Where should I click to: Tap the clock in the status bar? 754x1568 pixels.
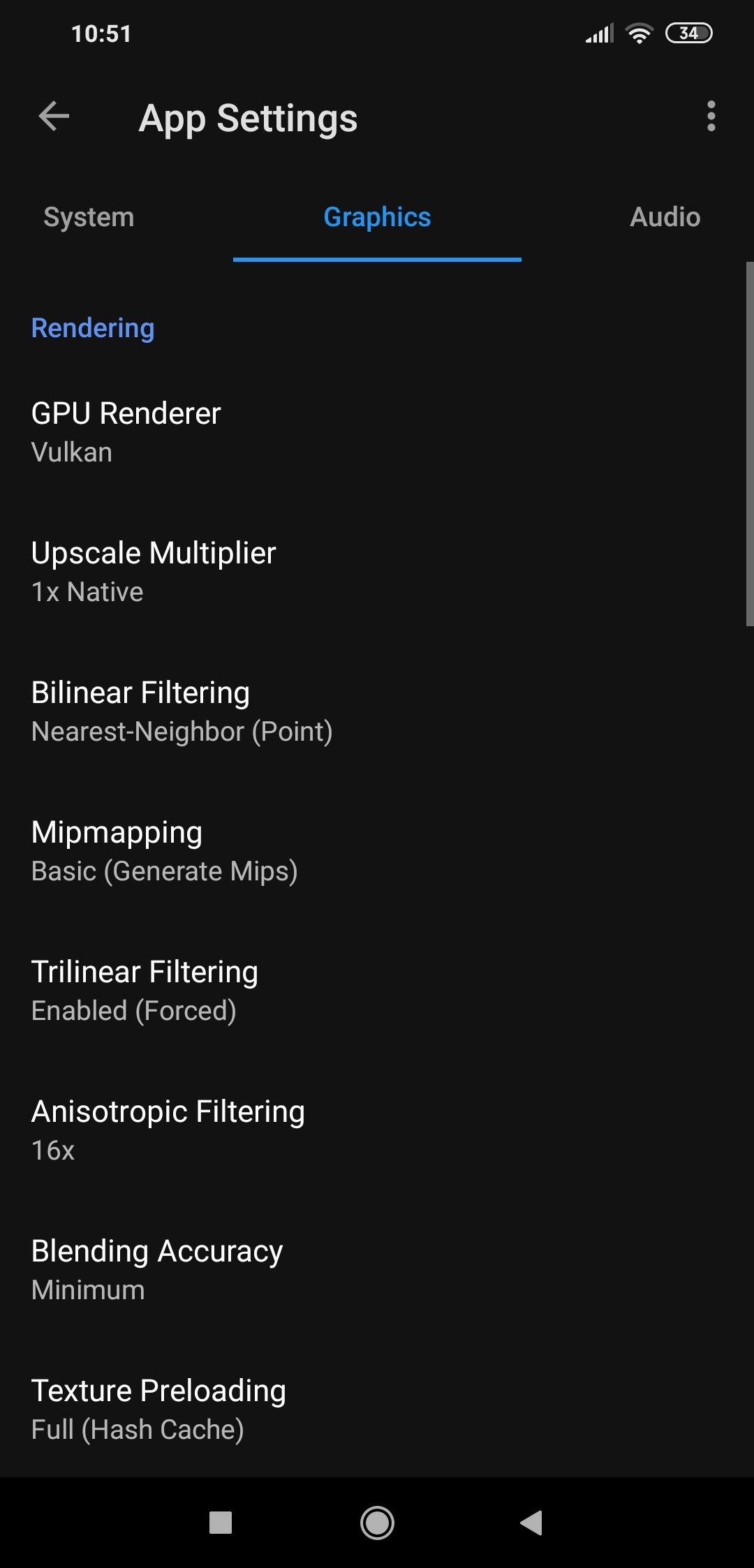(101, 32)
